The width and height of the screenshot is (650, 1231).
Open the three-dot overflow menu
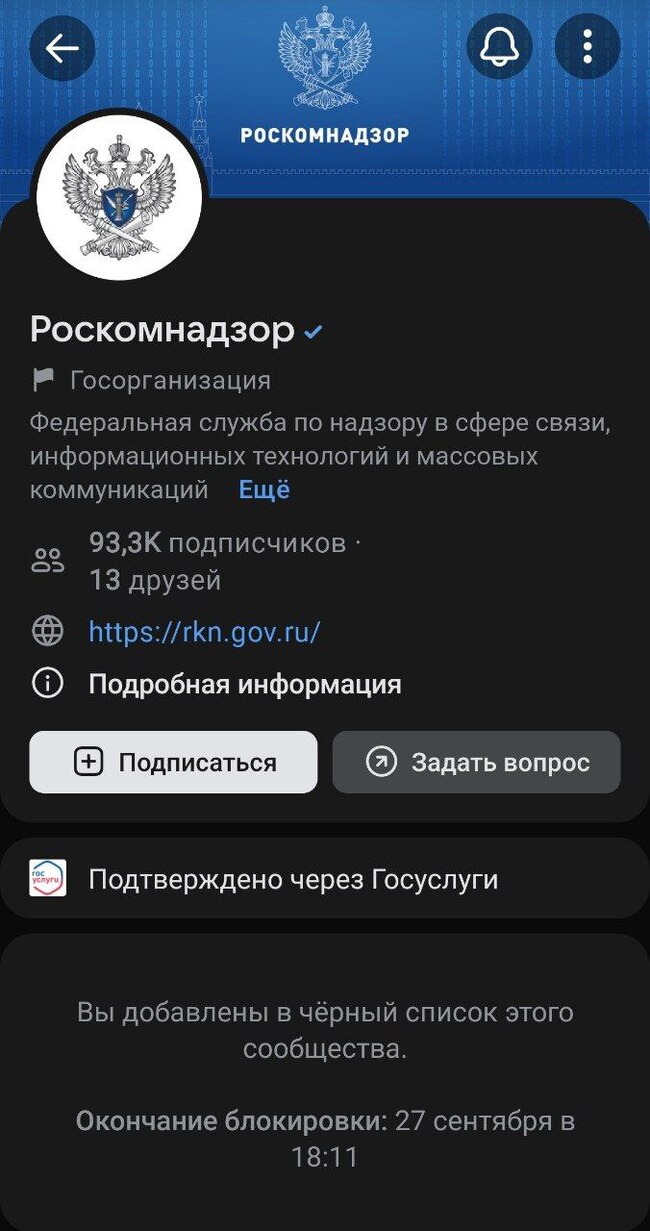click(x=588, y=47)
